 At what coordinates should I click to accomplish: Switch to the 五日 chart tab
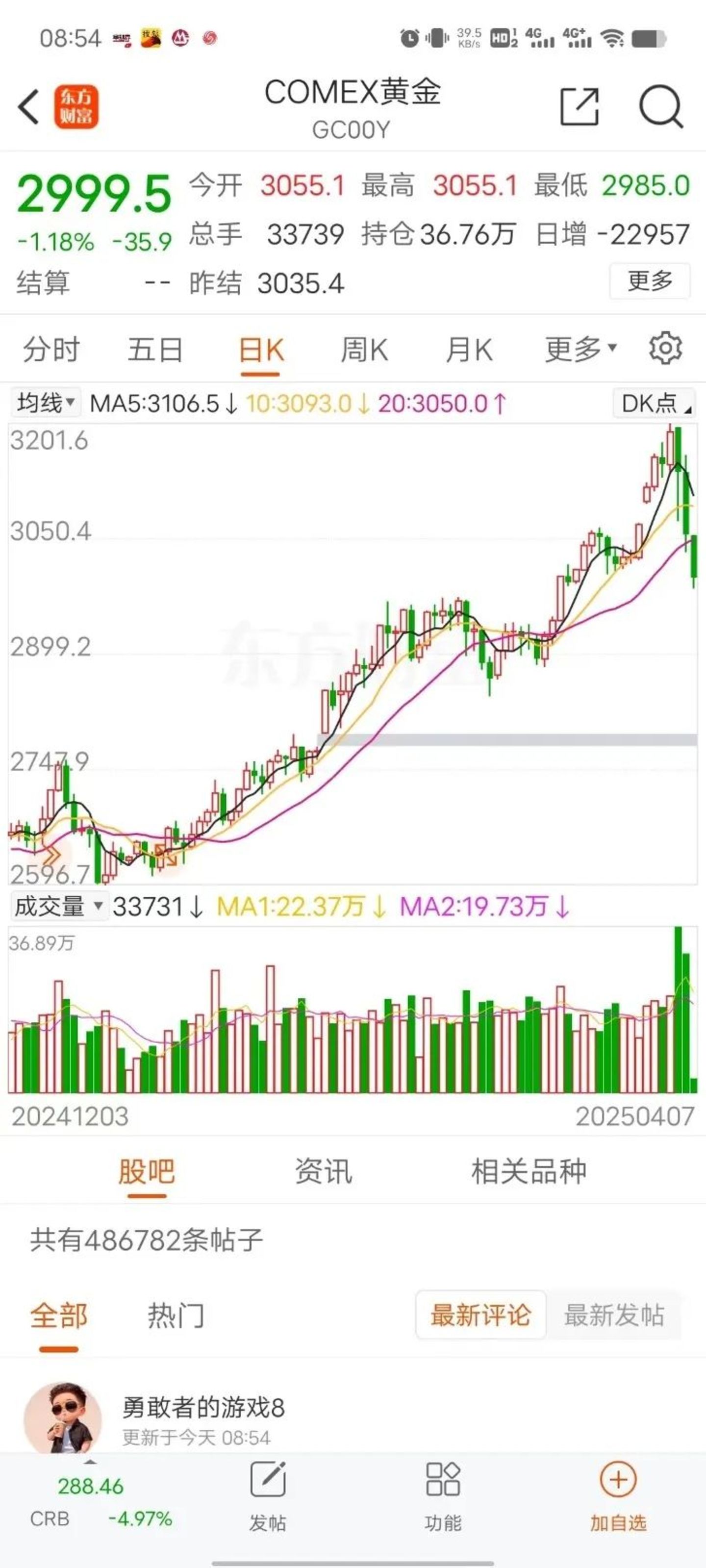pos(155,350)
